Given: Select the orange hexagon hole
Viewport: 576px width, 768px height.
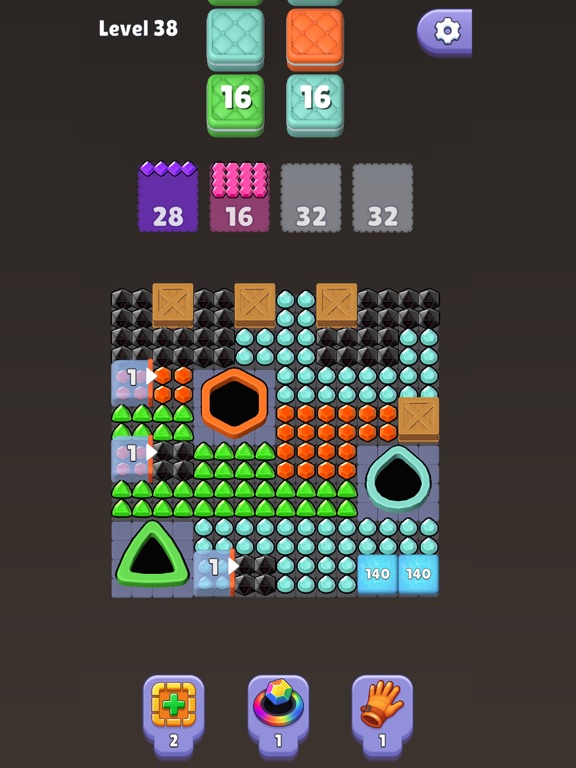Looking at the screenshot, I should click(x=235, y=403).
